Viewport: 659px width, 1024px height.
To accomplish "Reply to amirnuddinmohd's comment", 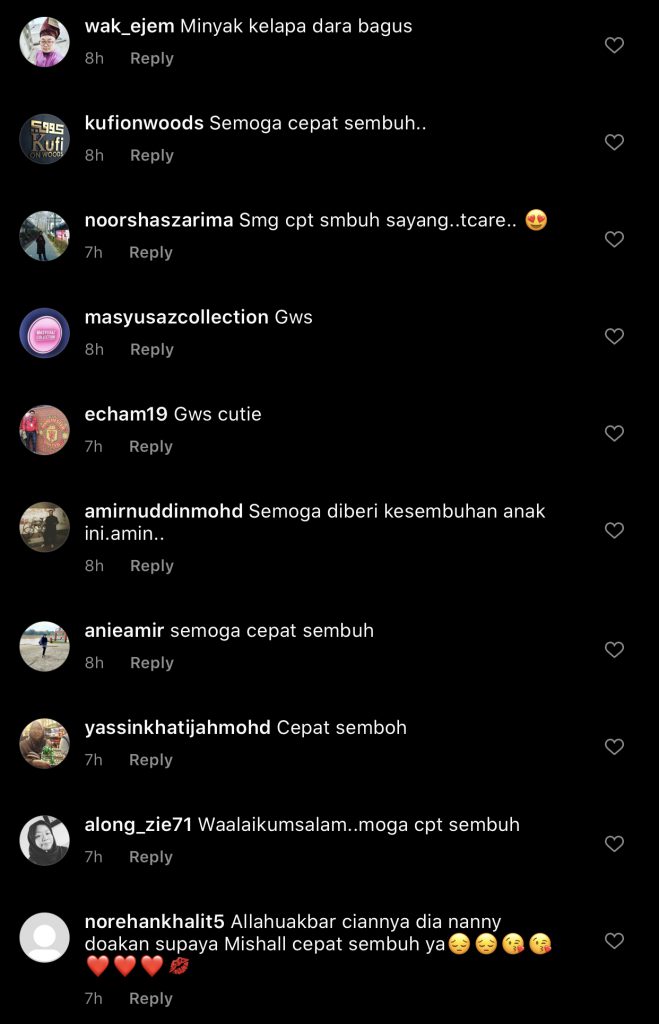I will point(152,565).
